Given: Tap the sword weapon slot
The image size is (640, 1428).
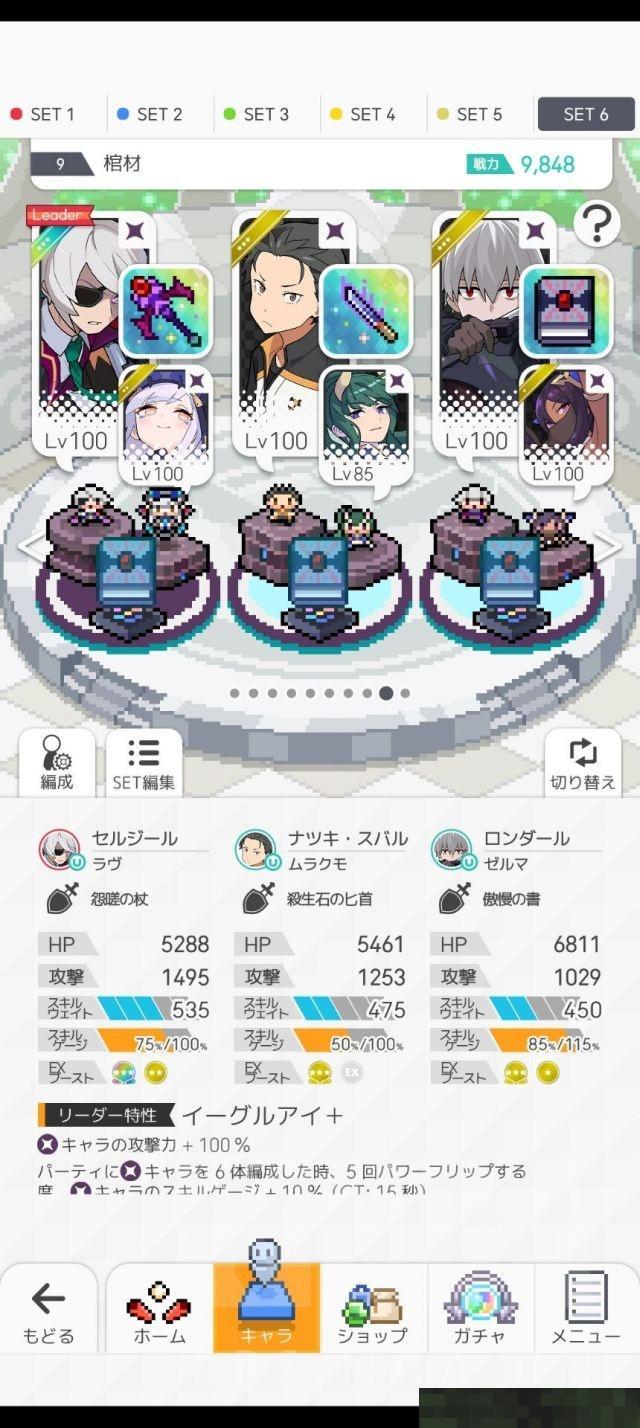Looking at the screenshot, I should click(x=367, y=311).
